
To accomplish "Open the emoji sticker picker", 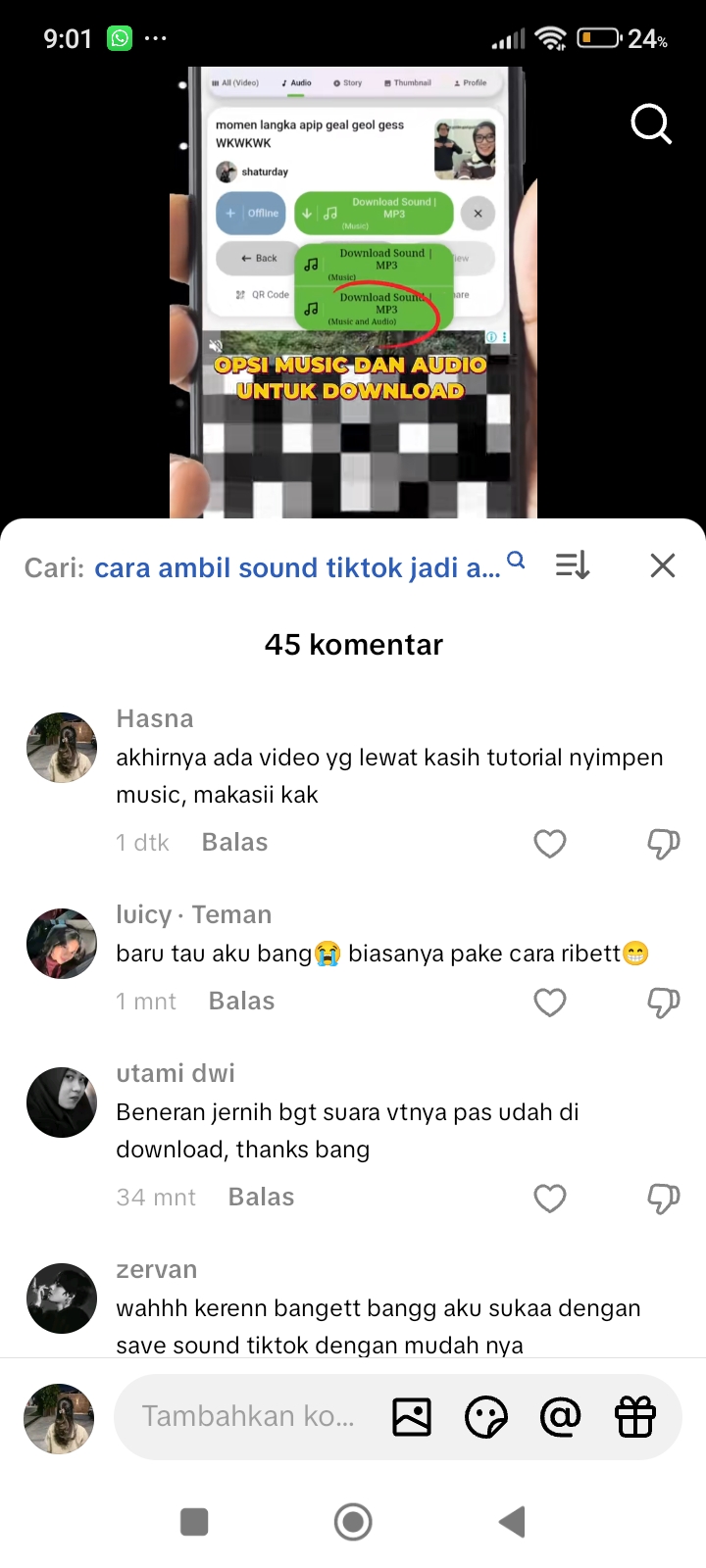I will (486, 1417).
